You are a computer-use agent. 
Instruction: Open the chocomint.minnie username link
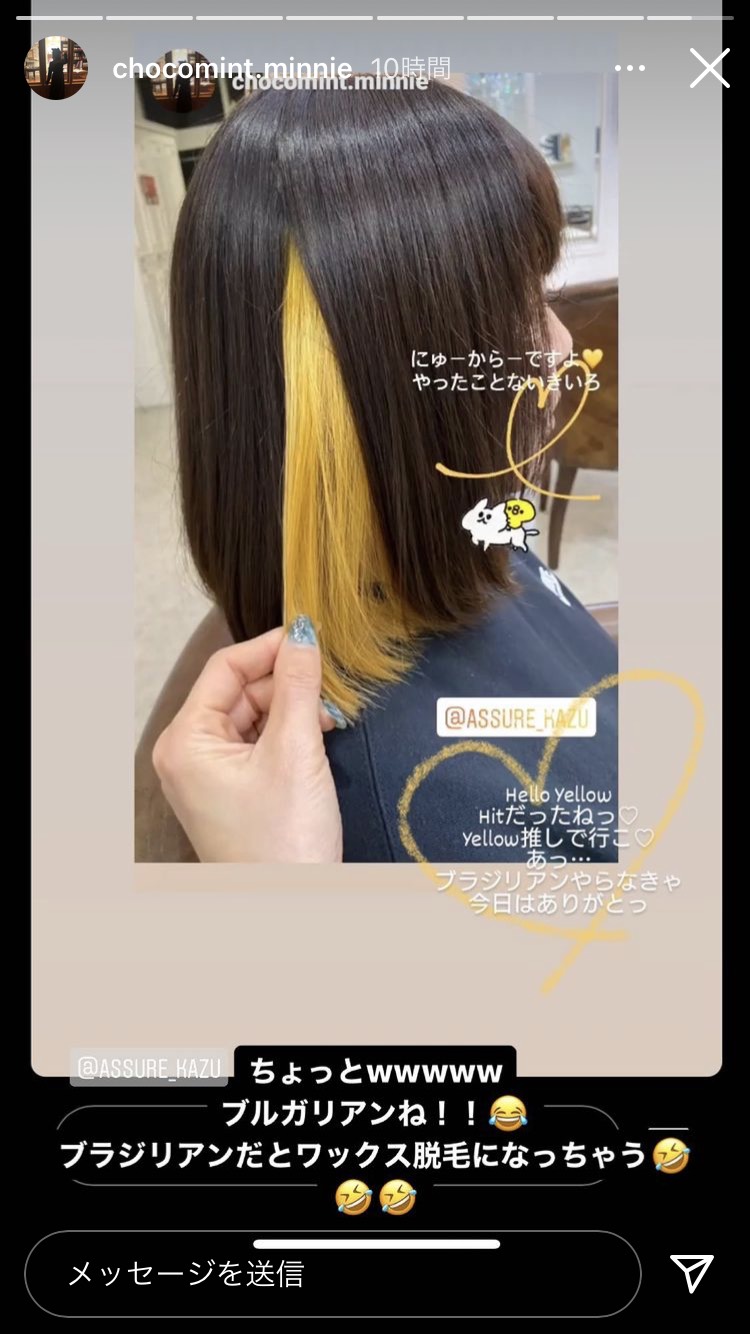(232, 68)
